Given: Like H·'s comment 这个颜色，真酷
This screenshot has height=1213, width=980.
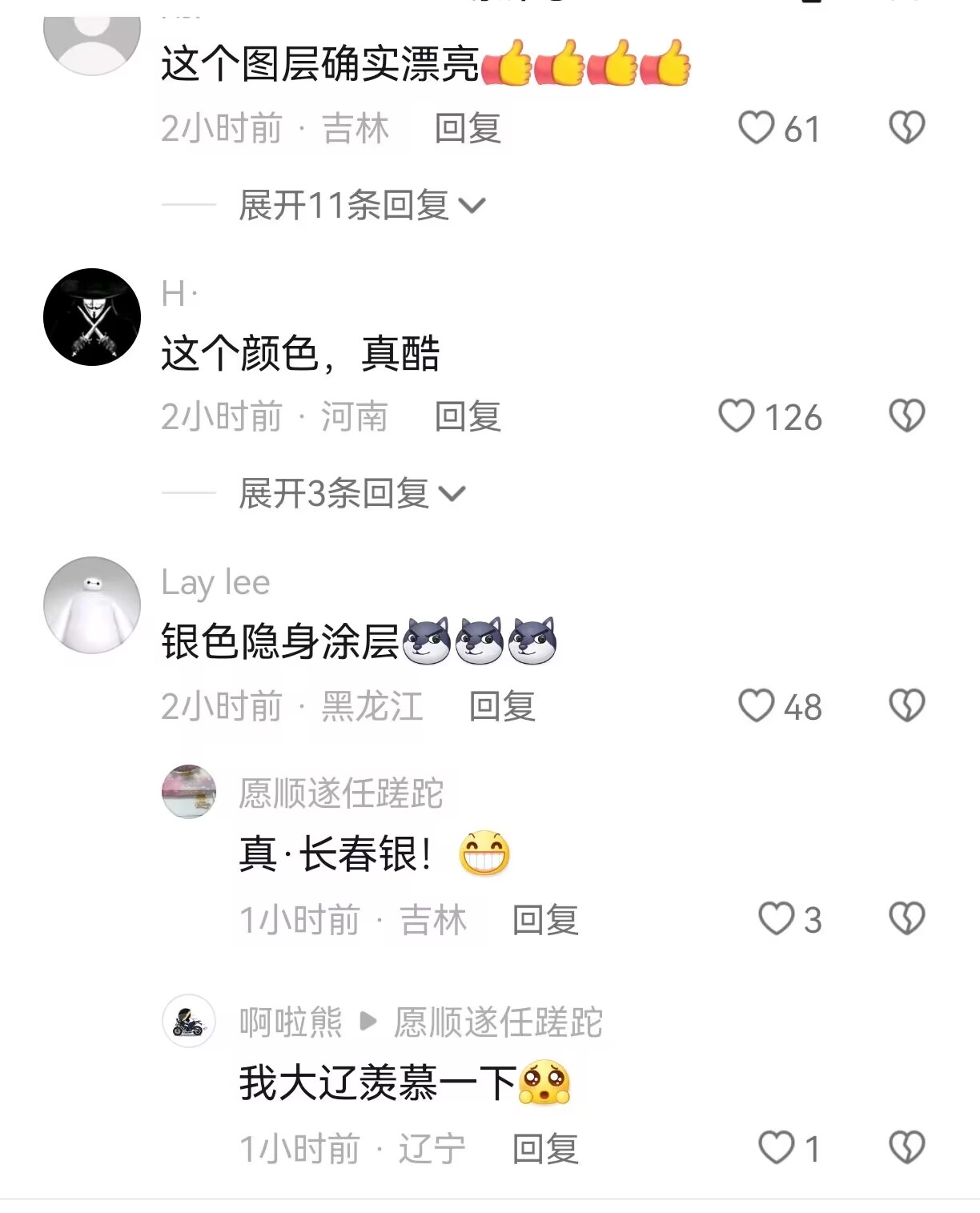Looking at the screenshot, I should (x=737, y=416).
